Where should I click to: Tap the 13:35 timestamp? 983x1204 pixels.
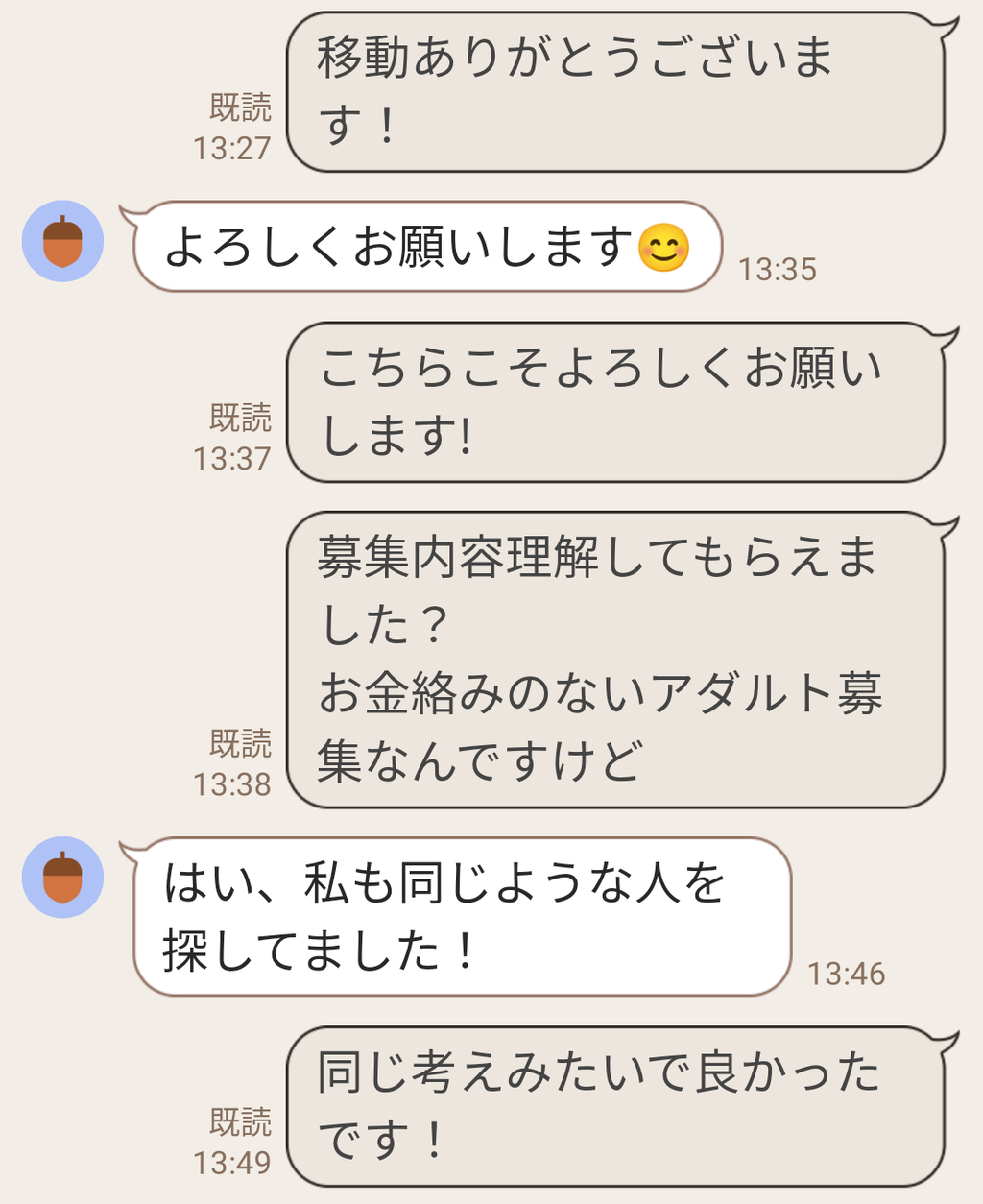pos(776,270)
